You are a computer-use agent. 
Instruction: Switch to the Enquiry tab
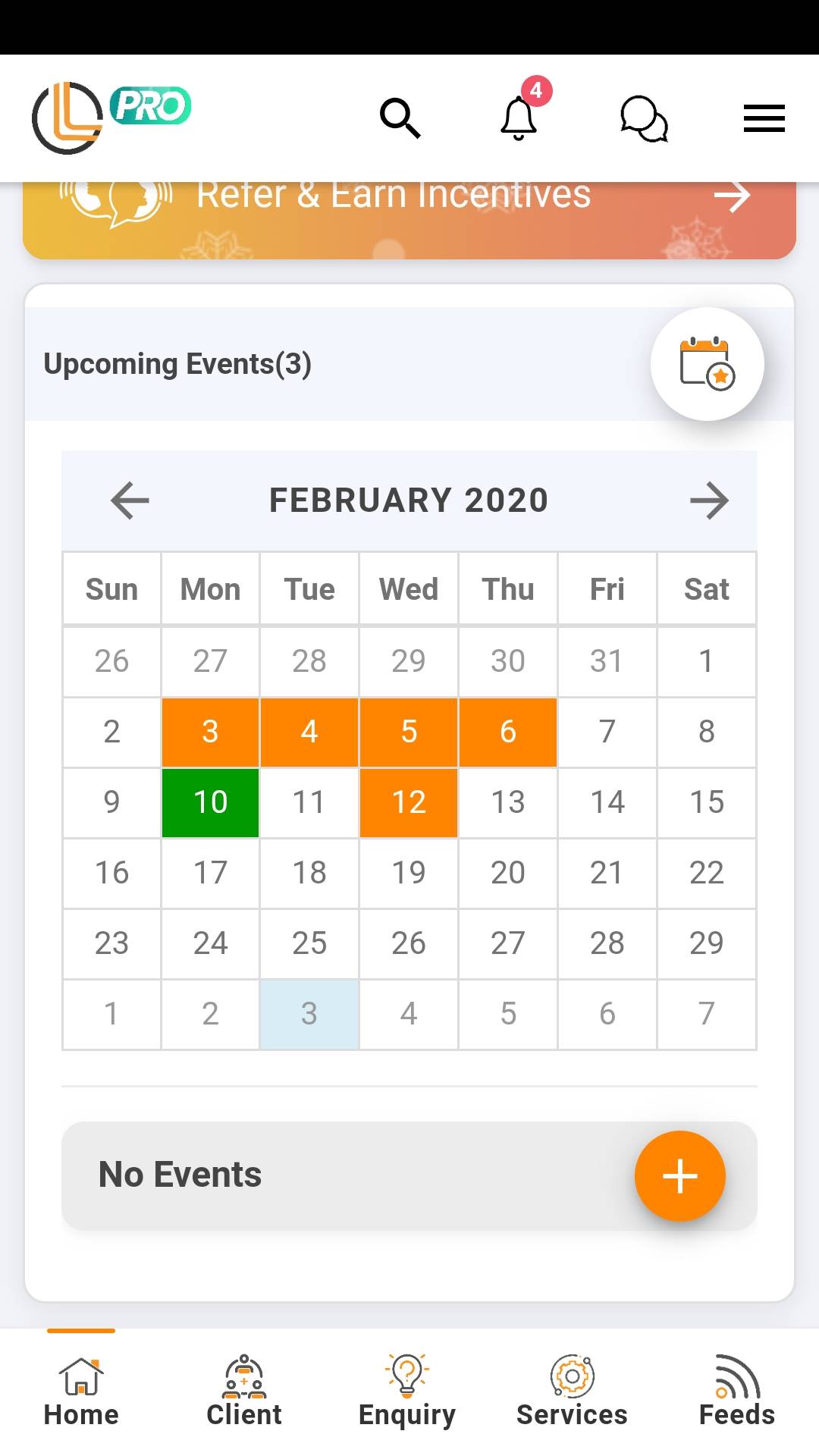407,1392
